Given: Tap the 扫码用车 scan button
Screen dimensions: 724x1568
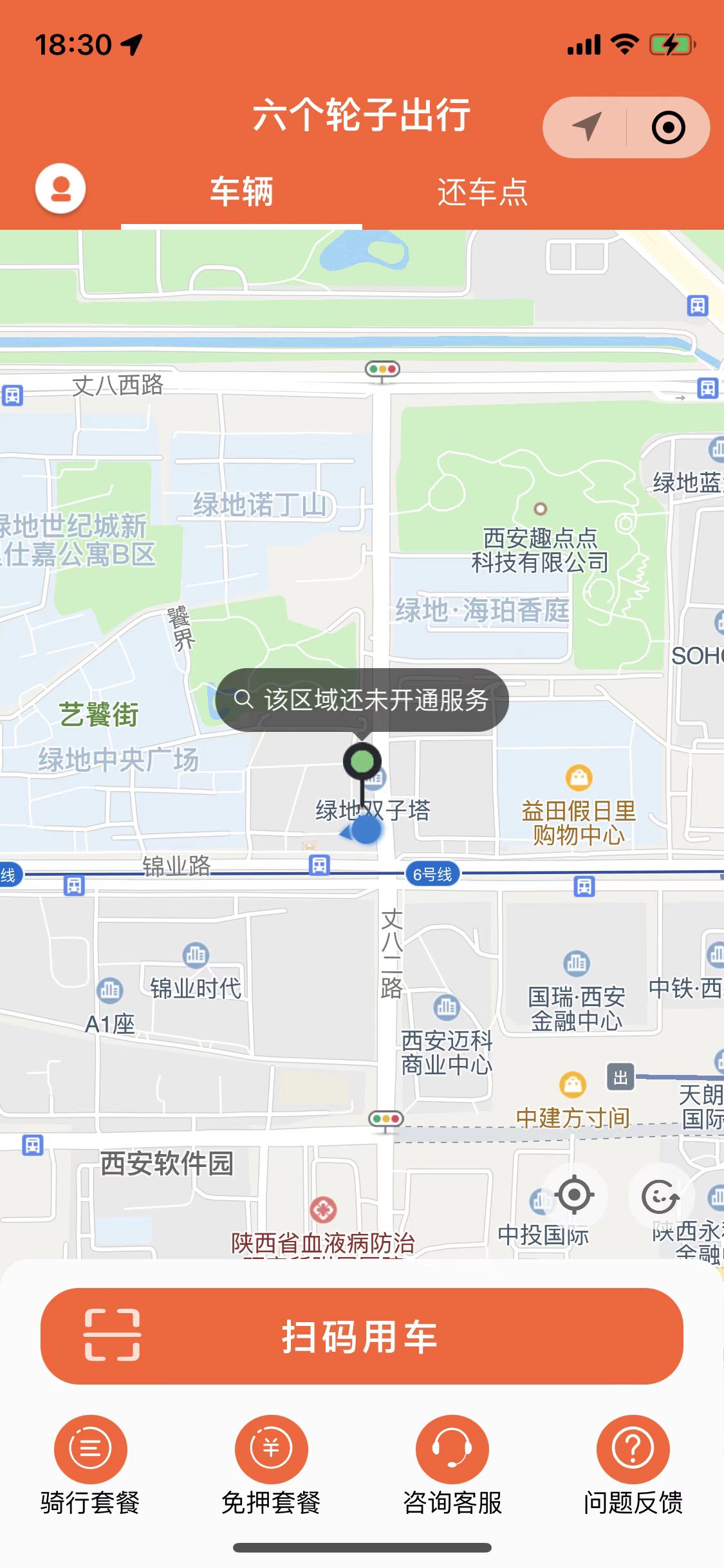Looking at the screenshot, I should pyautogui.click(x=362, y=1336).
